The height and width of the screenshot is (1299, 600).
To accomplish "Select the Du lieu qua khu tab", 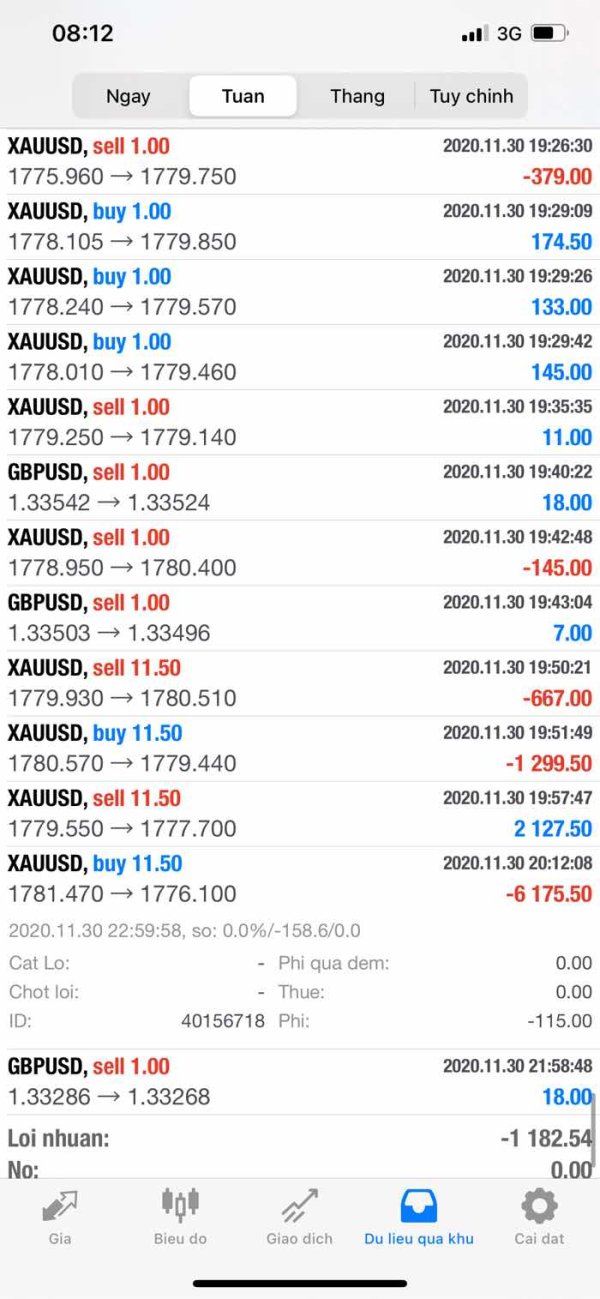I will click(x=419, y=1216).
